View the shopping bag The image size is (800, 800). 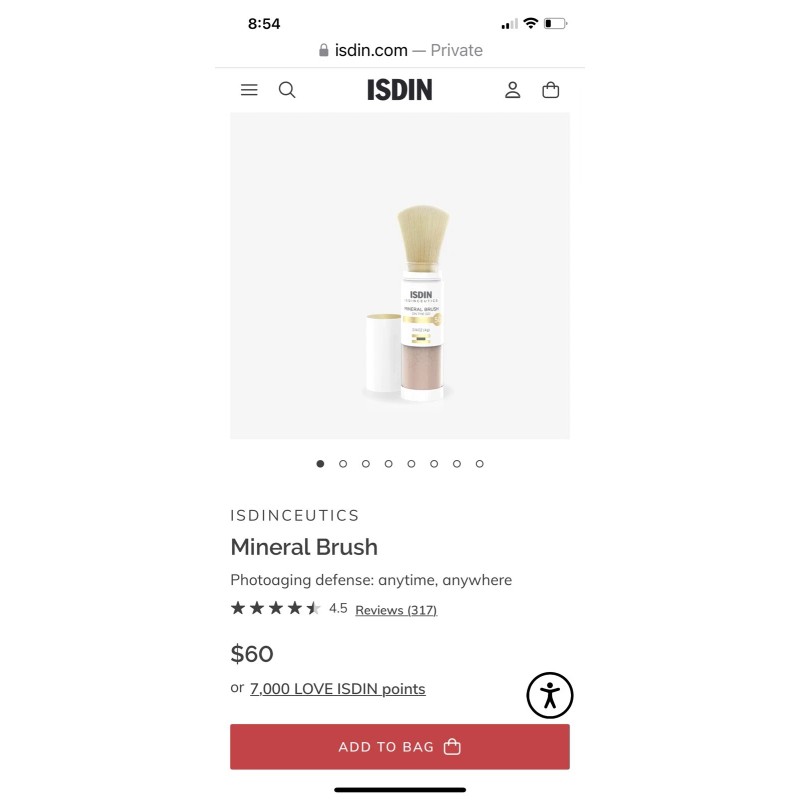tap(551, 90)
